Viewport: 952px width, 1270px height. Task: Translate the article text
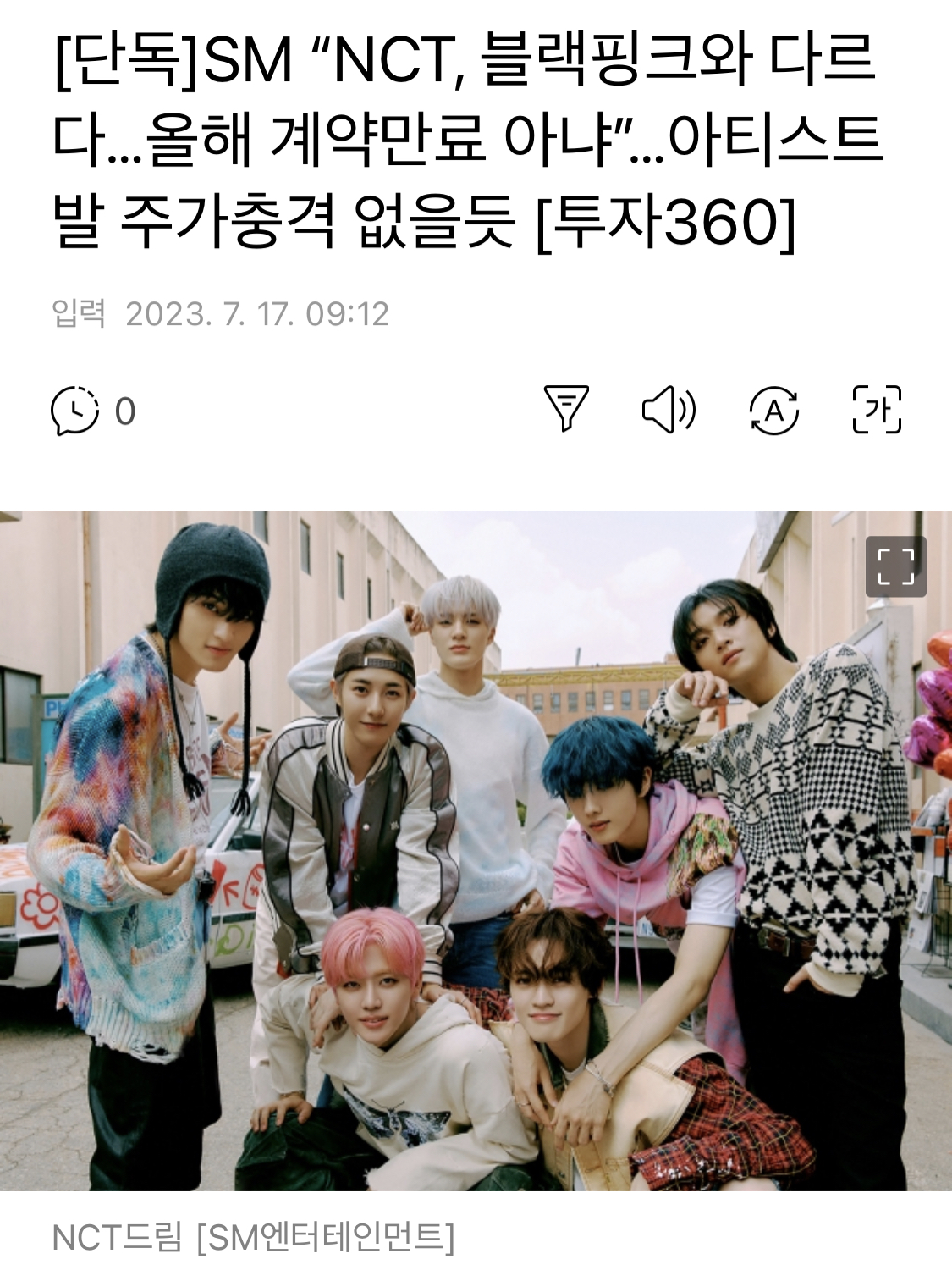tap(773, 411)
